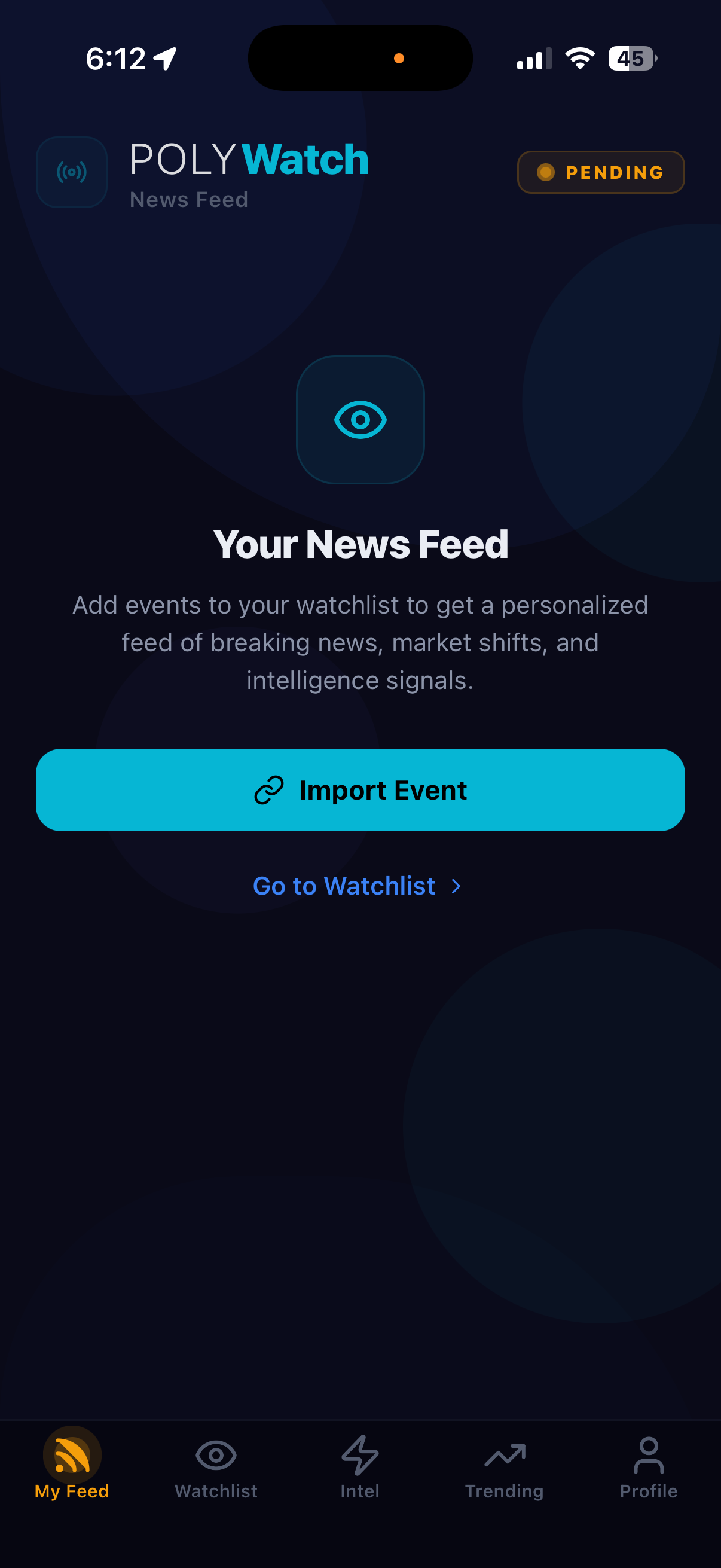Tap the orange recording indicator dot
Image resolution: width=721 pixels, height=1568 pixels.
[400, 59]
